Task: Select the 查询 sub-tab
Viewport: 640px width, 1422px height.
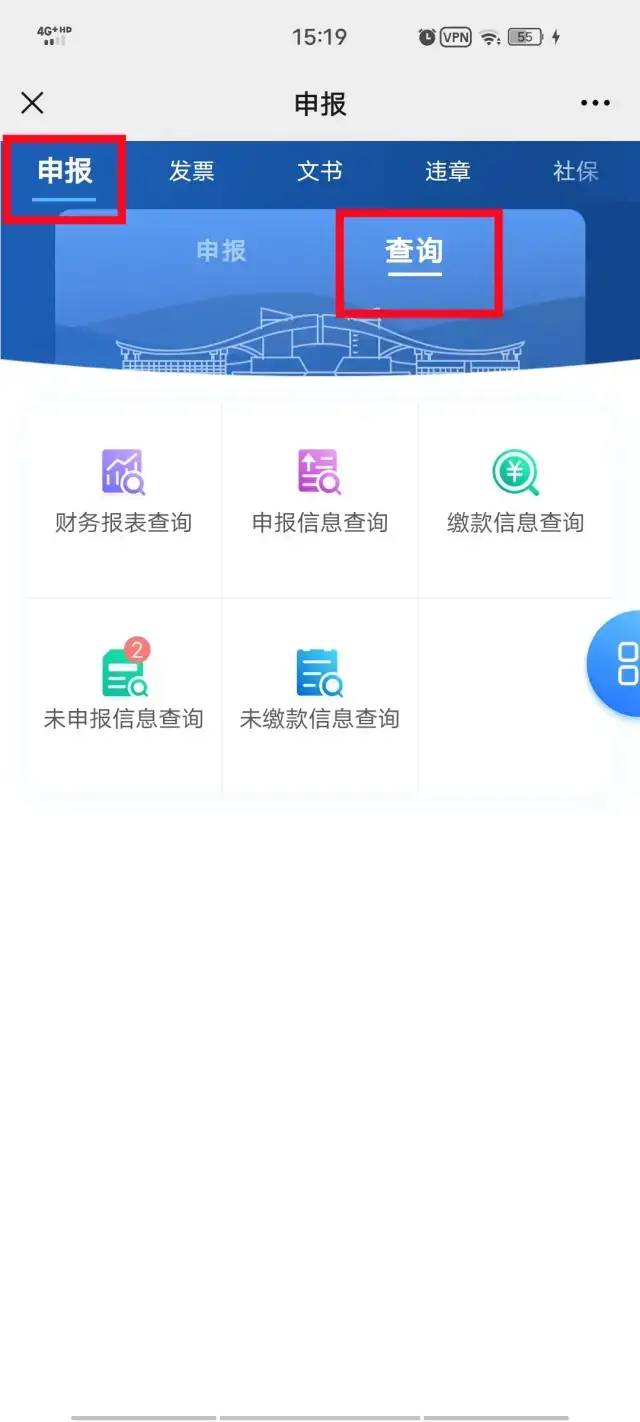Action: (414, 251)
